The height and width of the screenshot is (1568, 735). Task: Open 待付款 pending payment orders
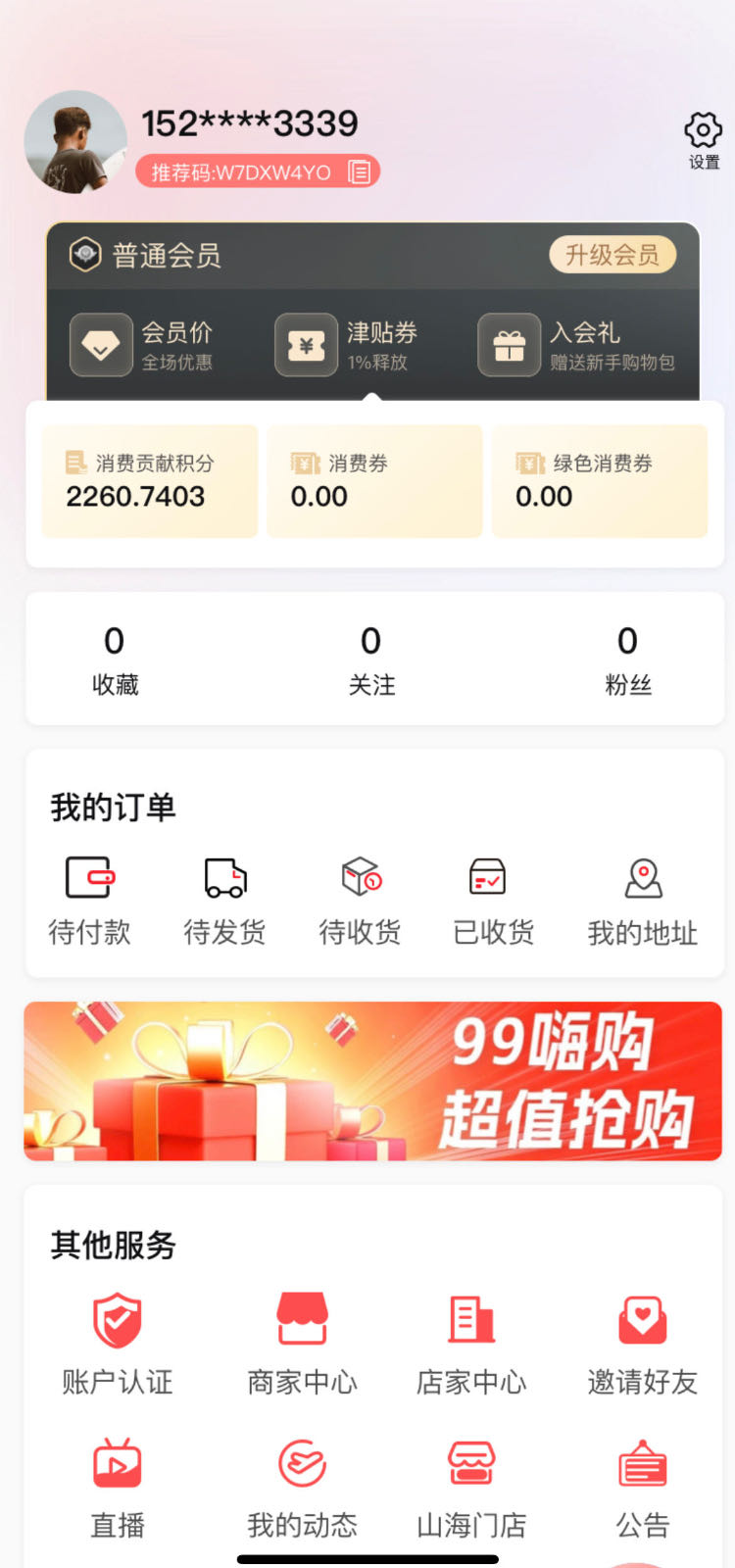pos(89,900)
